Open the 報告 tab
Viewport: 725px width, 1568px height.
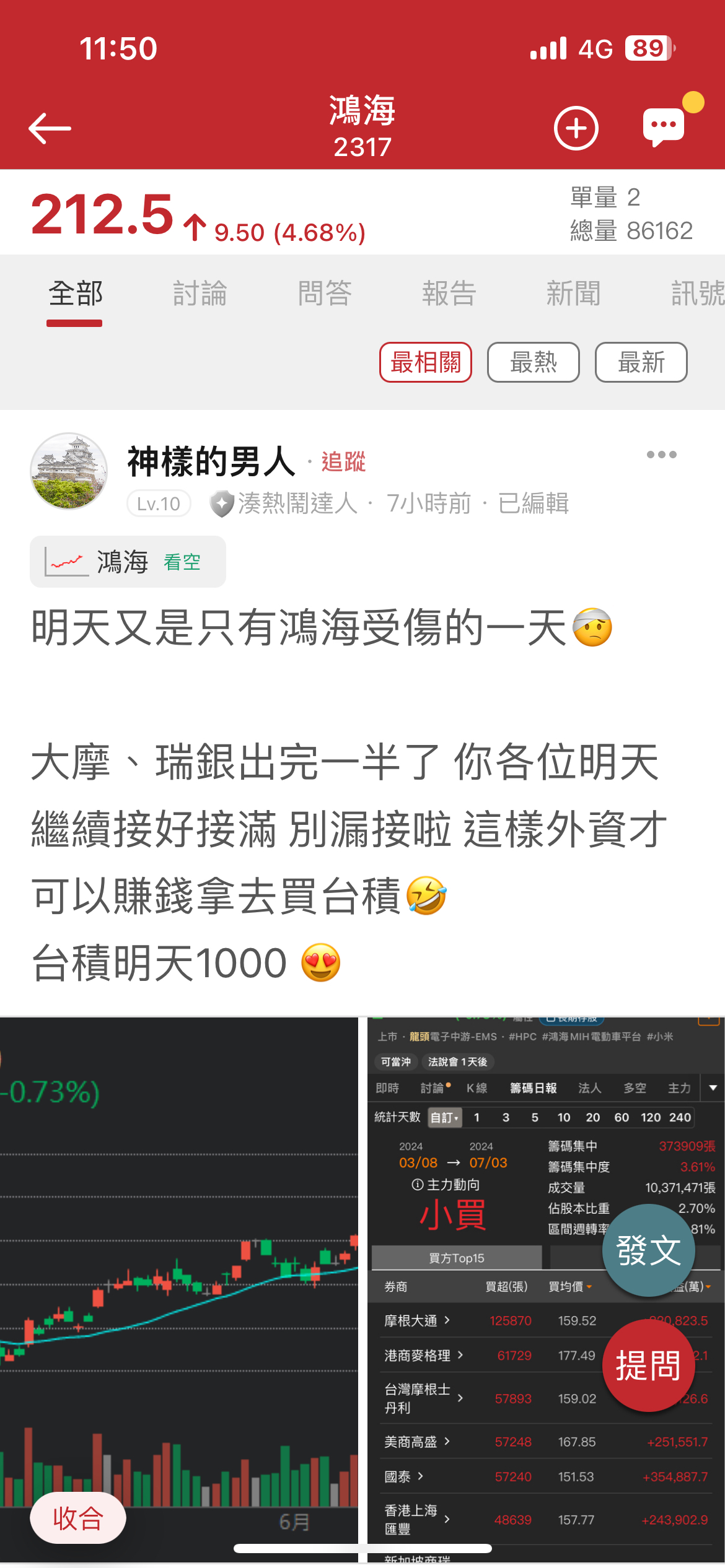[449, 293]
